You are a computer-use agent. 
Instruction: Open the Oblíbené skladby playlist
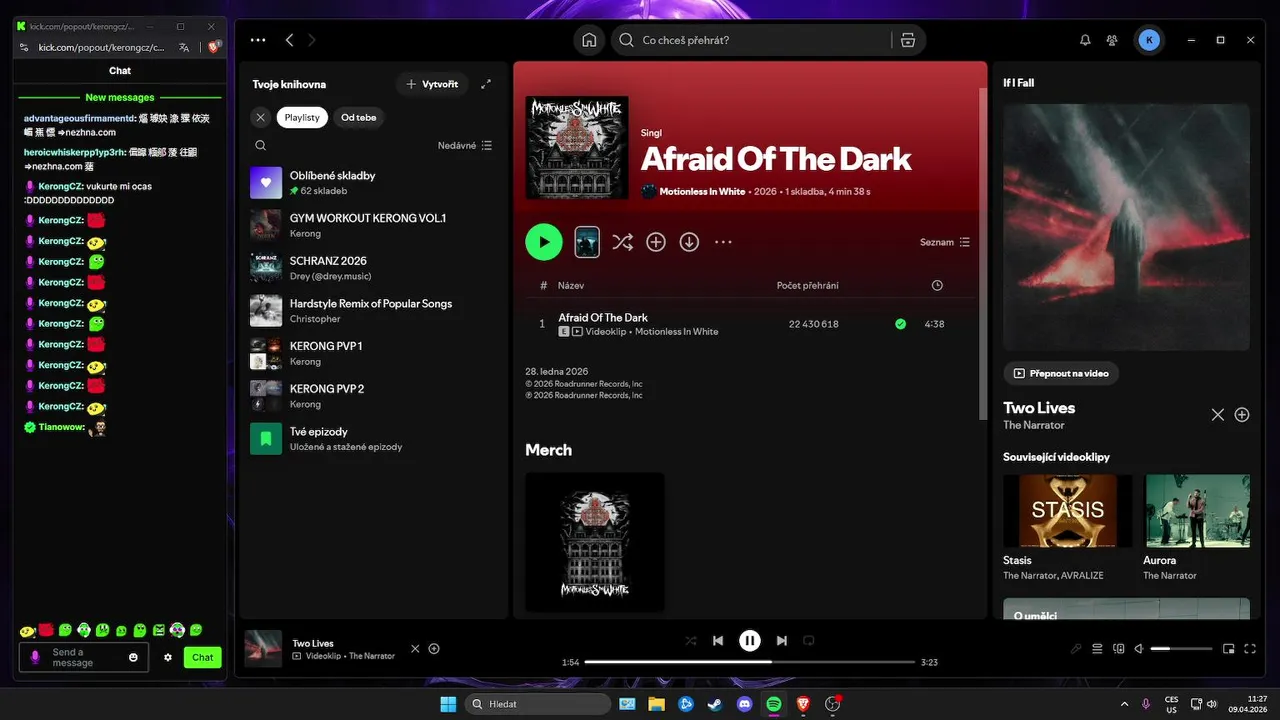332,175
